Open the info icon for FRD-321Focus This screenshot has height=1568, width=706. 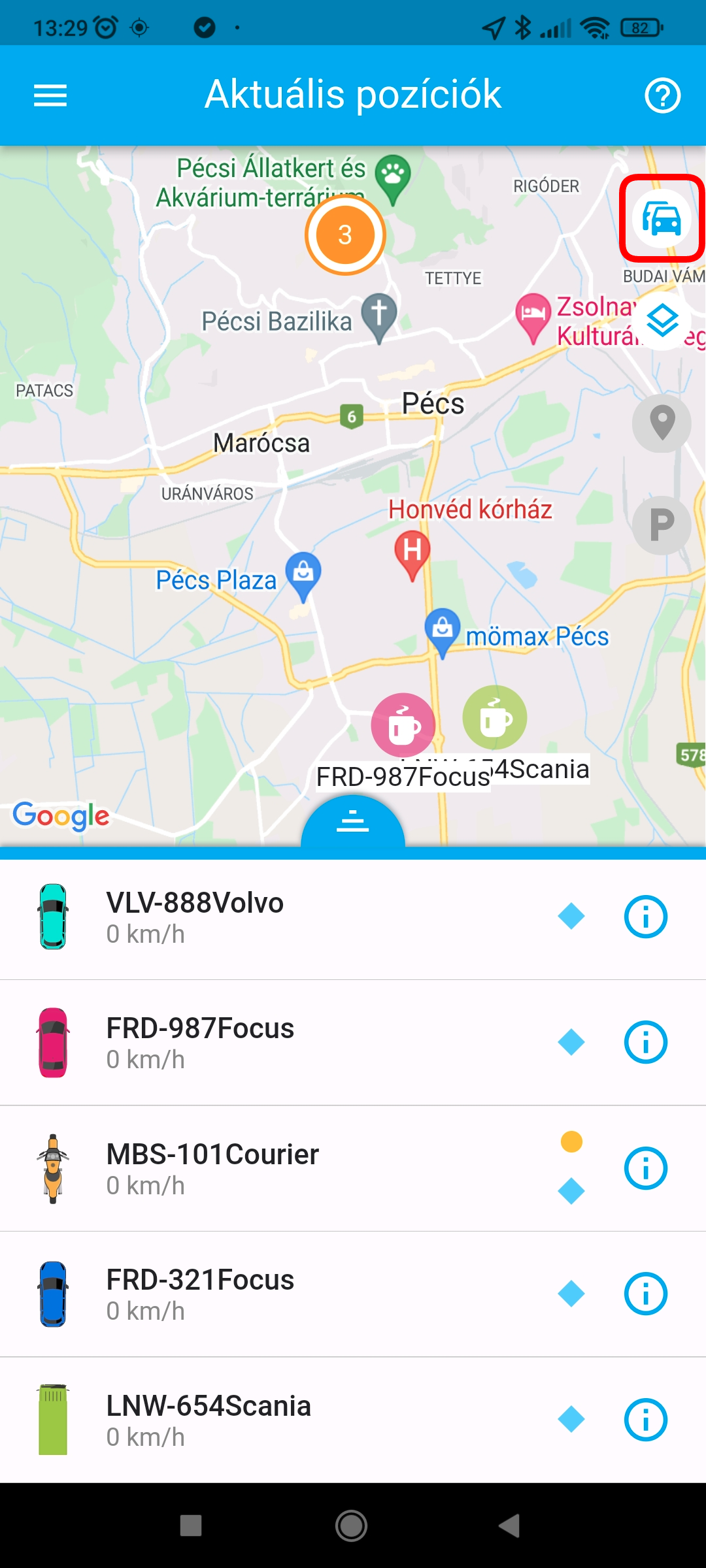point(645,1294)
